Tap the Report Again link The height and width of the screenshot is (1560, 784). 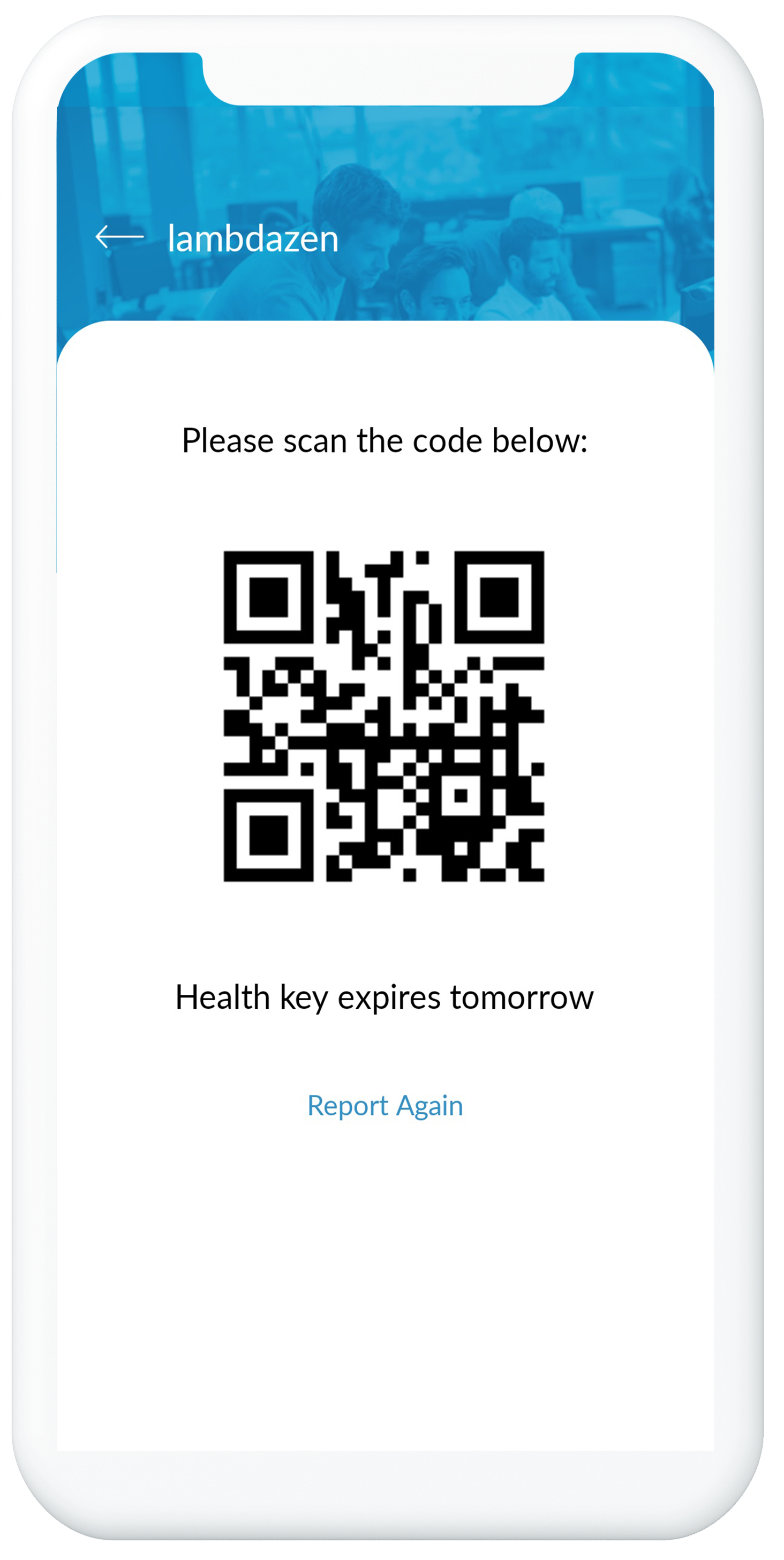(x=385, y=1106)
